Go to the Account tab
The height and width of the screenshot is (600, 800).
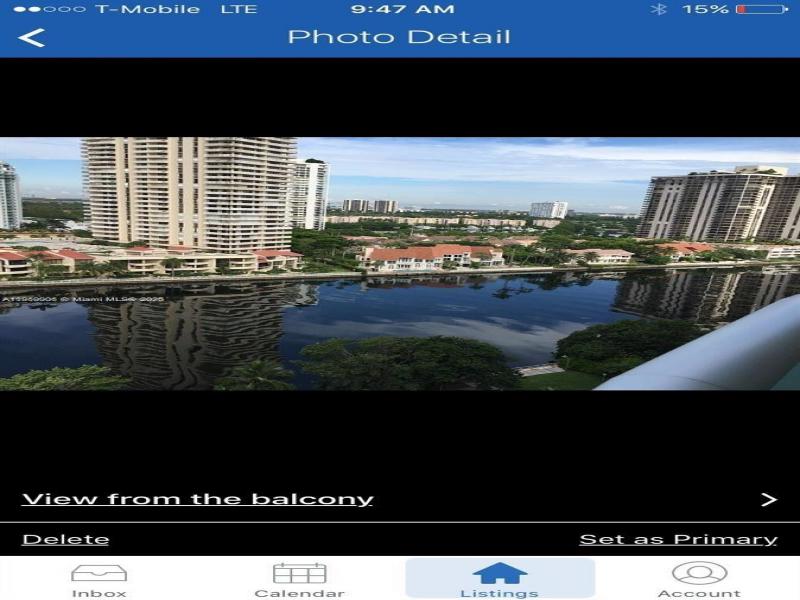(x=699, y=579)
